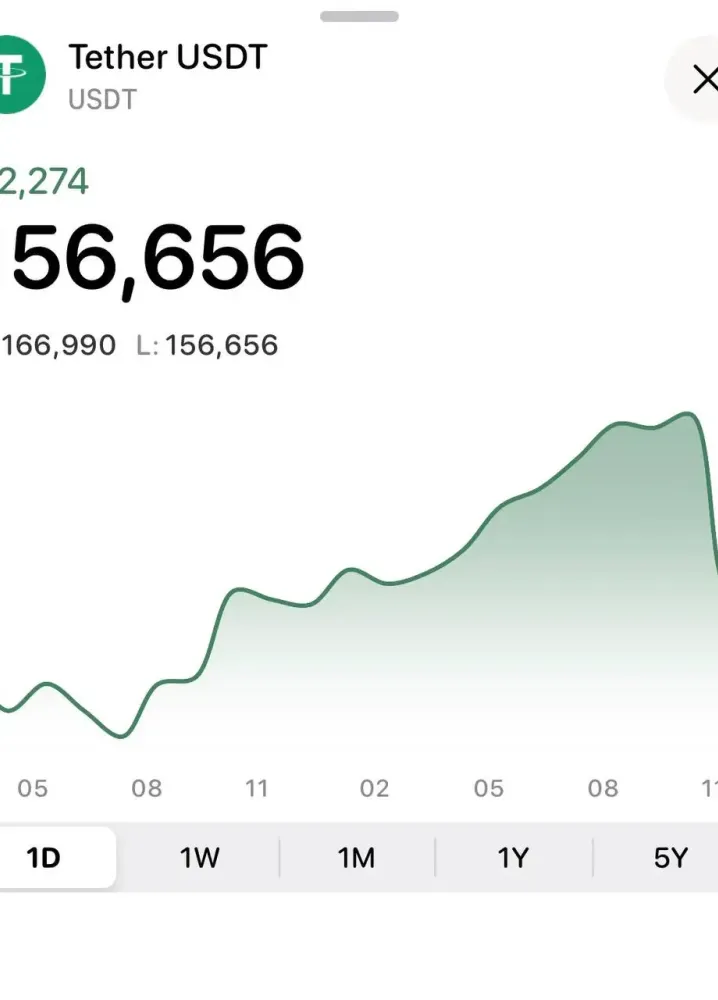Close the Tether USDT chart sheet
Viewport: 718px width, 1000px height.
click(x=703, y=79)
